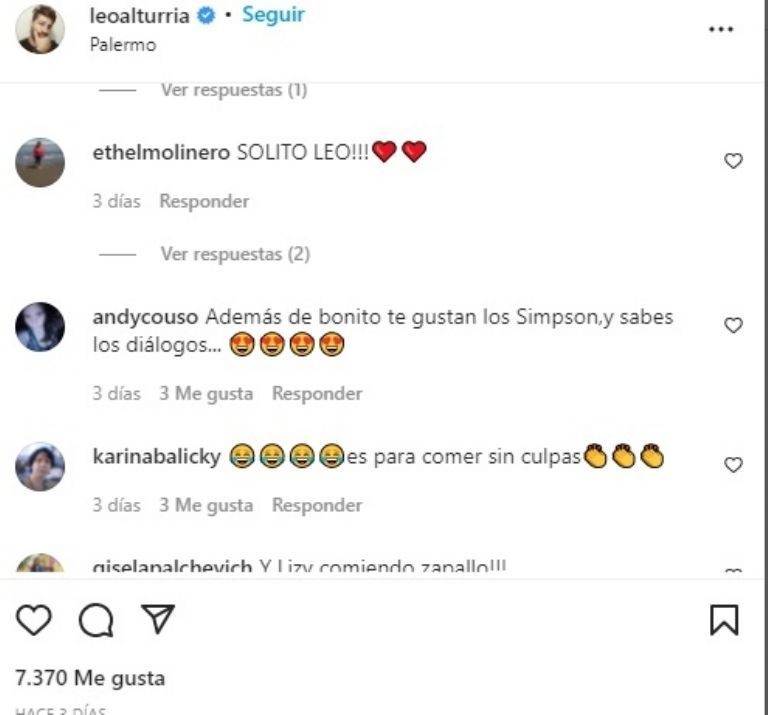Follow leoalturria with the Seguir link
This screenshot has width=768, height=715.
[273, 15]
